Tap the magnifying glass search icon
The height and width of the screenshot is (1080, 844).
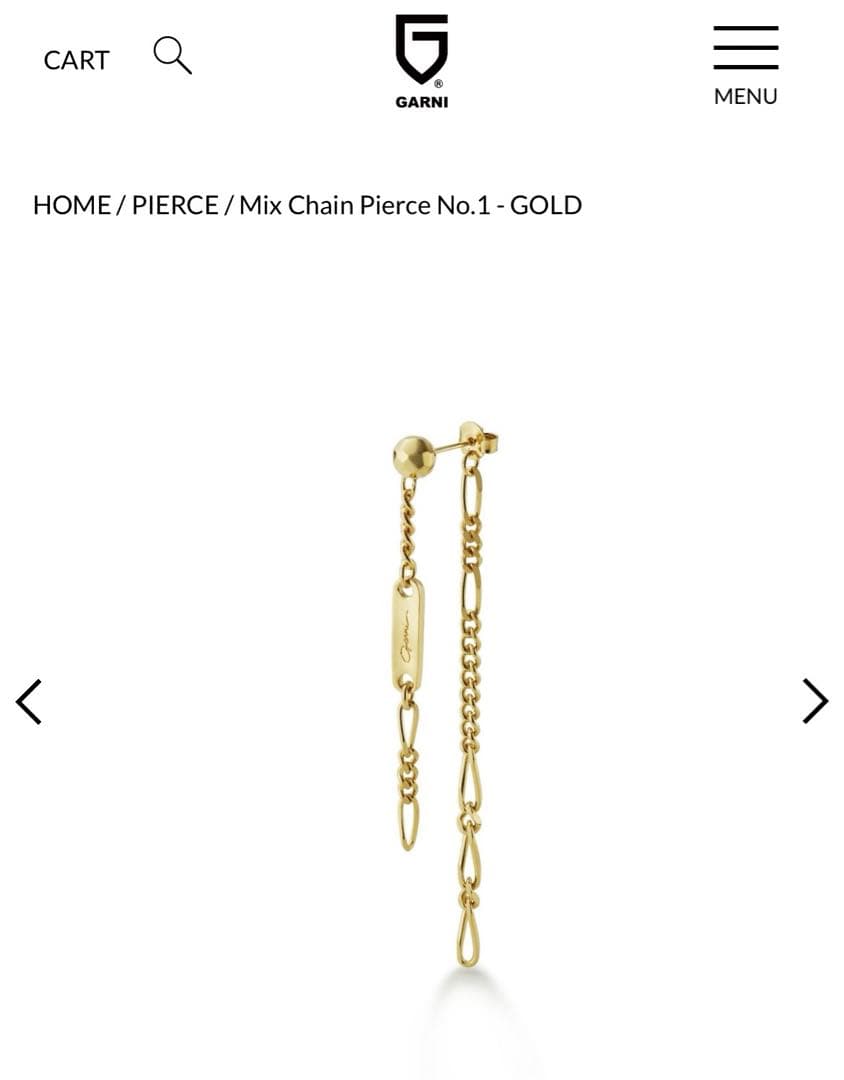pyautogui.click(x=172, y=55)
